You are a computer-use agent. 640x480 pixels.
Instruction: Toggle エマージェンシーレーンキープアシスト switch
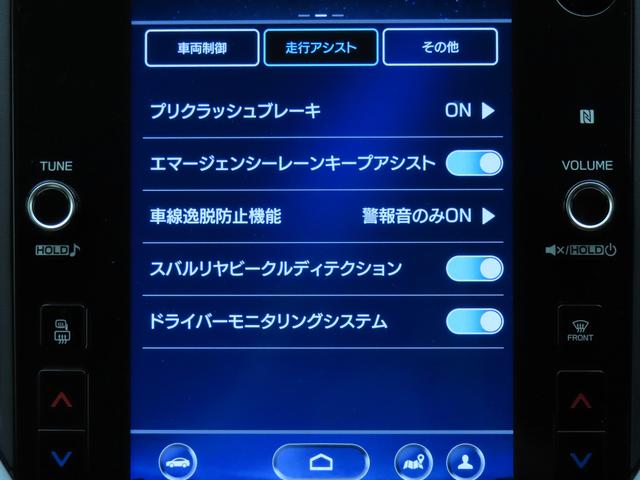coord(474,163)
